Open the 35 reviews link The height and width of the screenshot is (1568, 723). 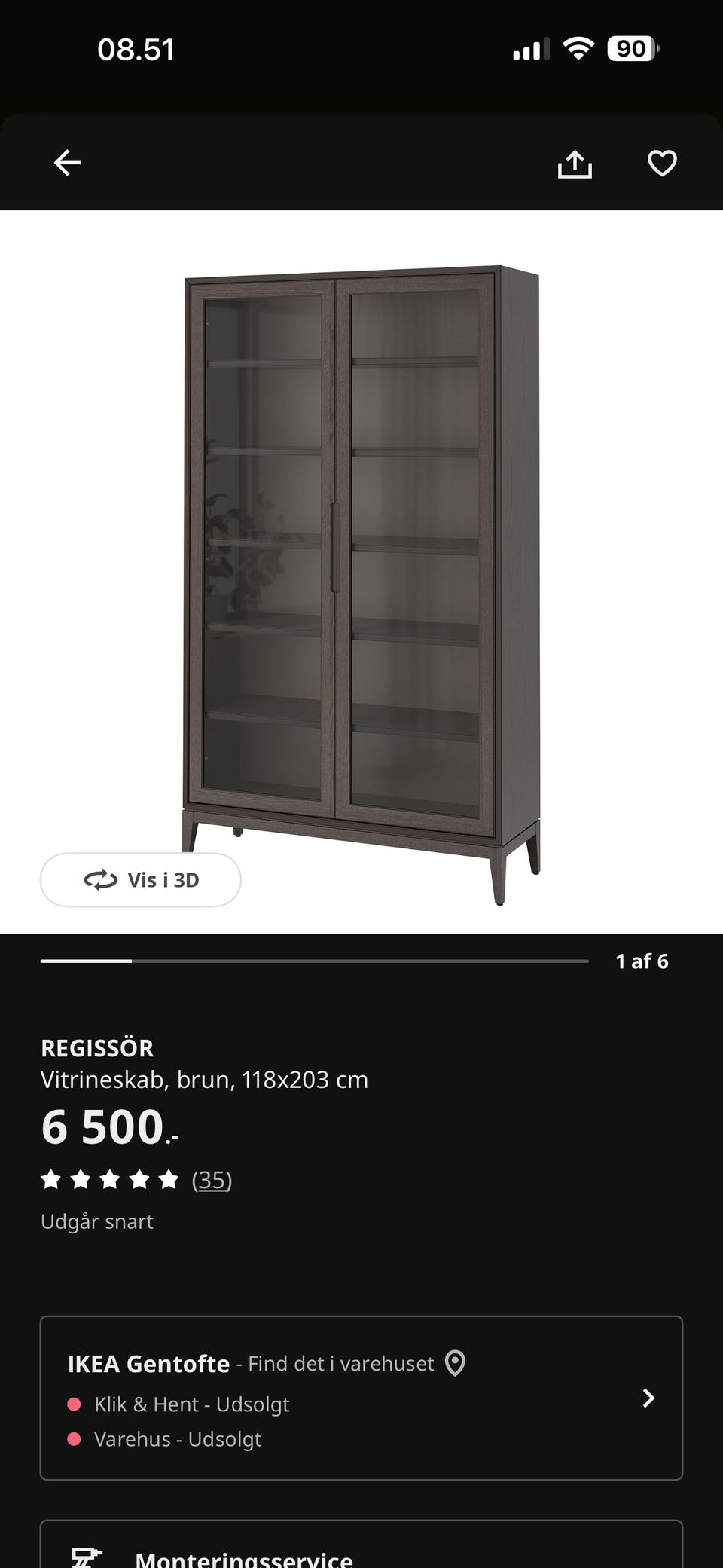pyautogui.click(x=212, y=1180)
